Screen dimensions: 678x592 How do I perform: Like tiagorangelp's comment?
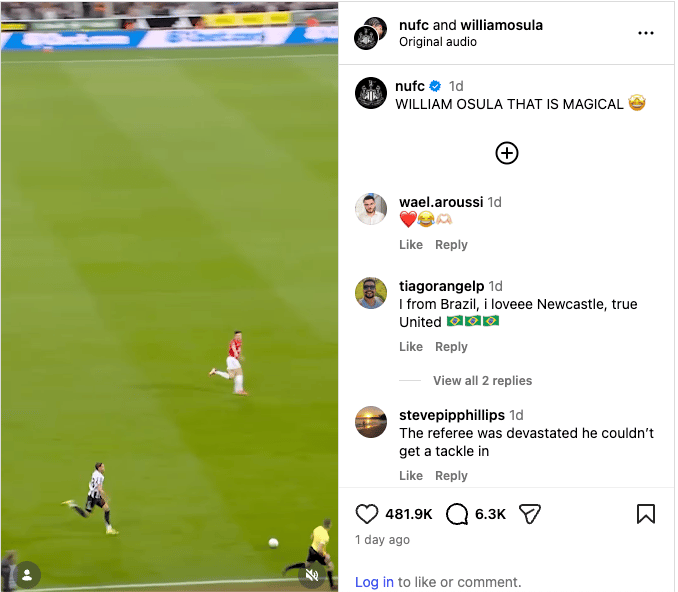pyautogui.click(x=411, y=347)
